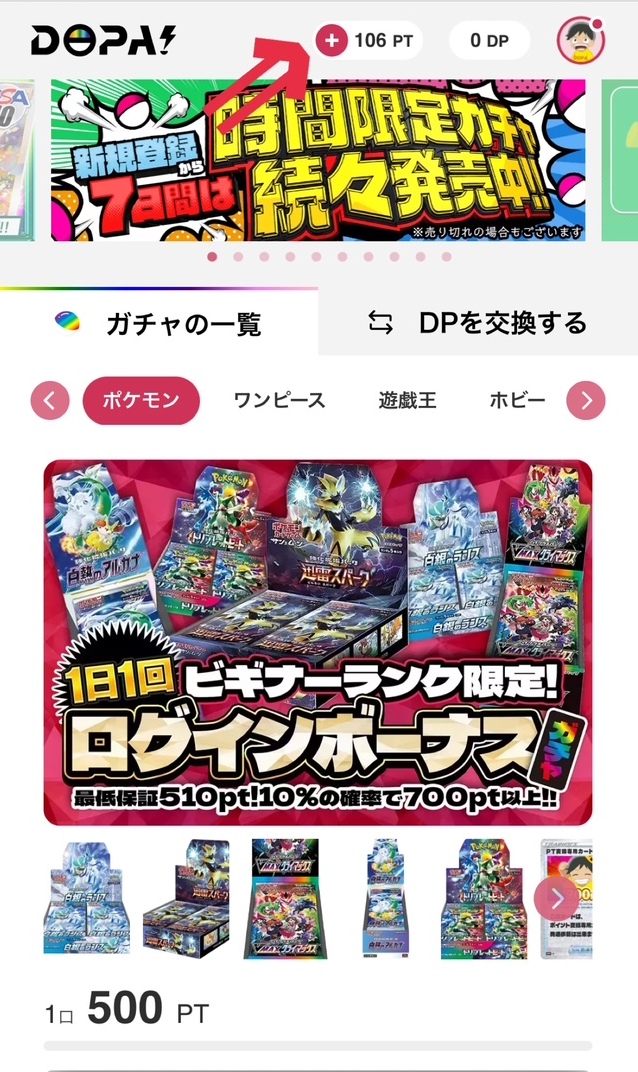Viewport: 638px width, 1072px height.
Task: Tap the plus icon to add points
Action: [332, 41]
